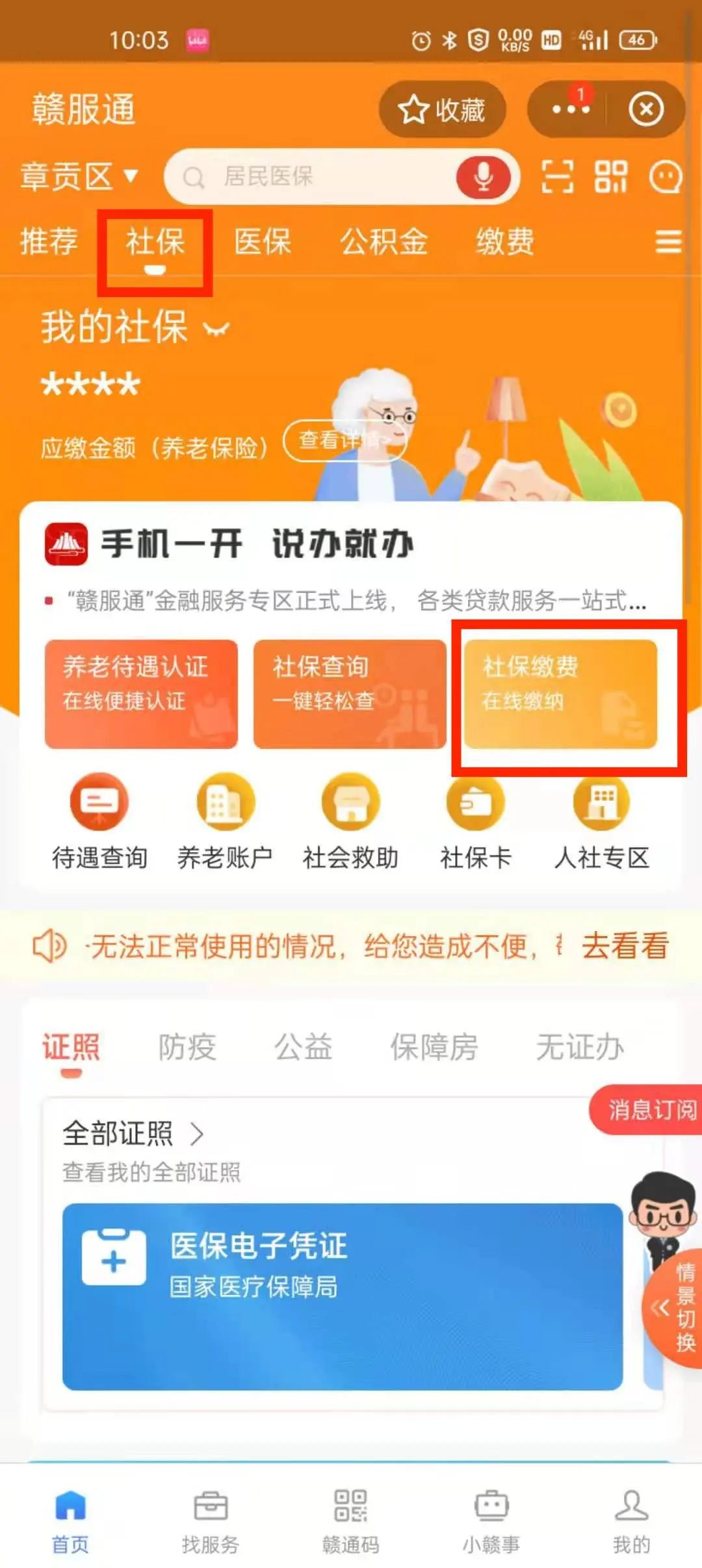Open 社保缴费 online payment card
Screen dimensions: 702x1568
pyautogui.click(x=560, y=694)
